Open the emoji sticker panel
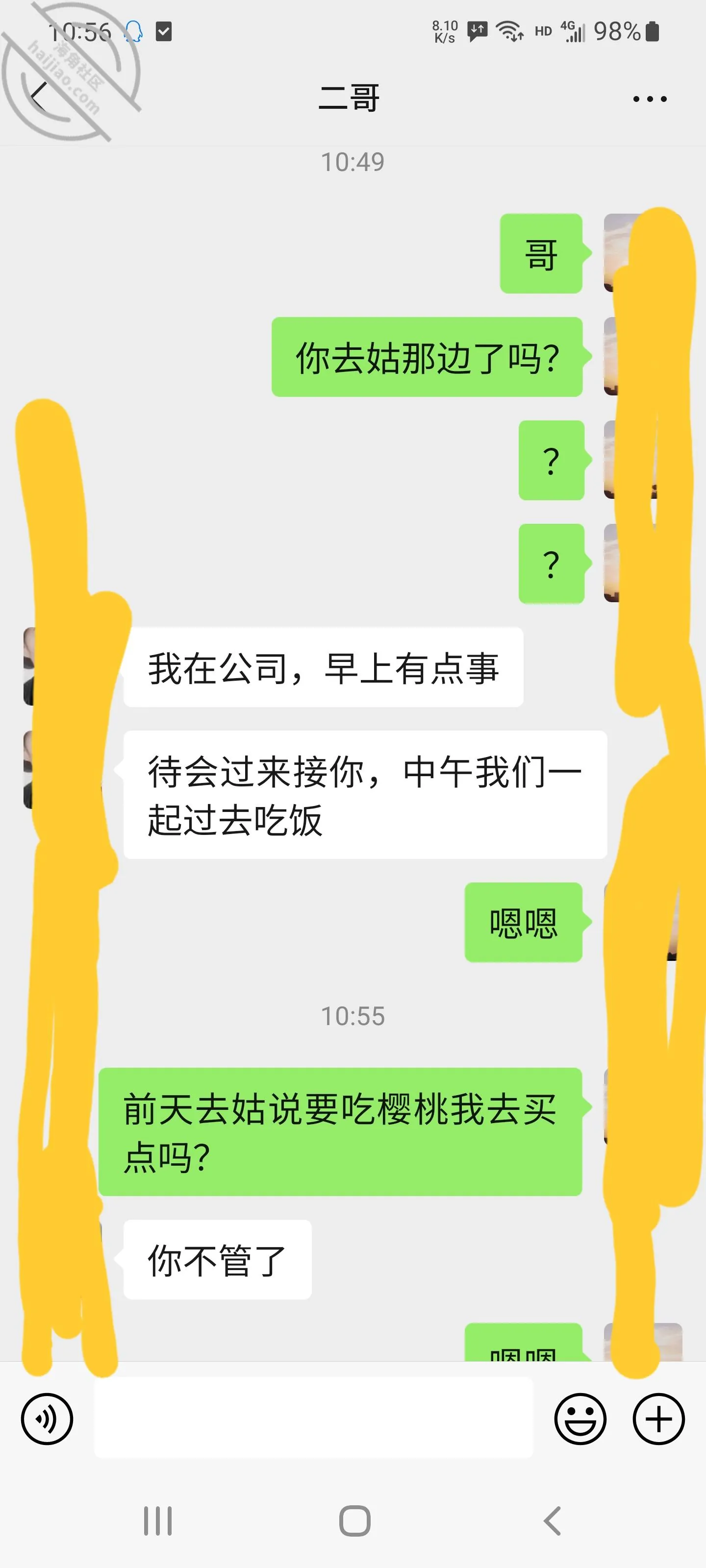 [x=580, y=1419]
